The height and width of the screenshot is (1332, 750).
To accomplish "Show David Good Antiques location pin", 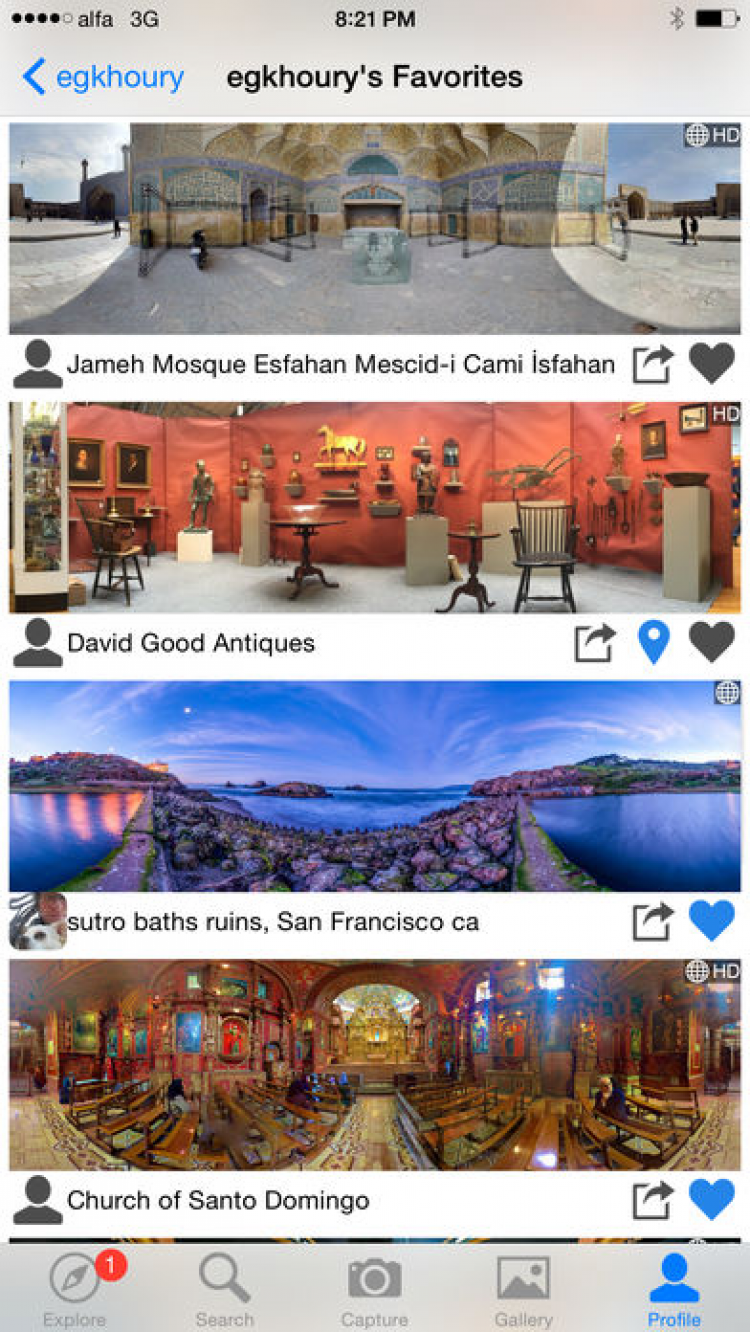I will point(654,642).
